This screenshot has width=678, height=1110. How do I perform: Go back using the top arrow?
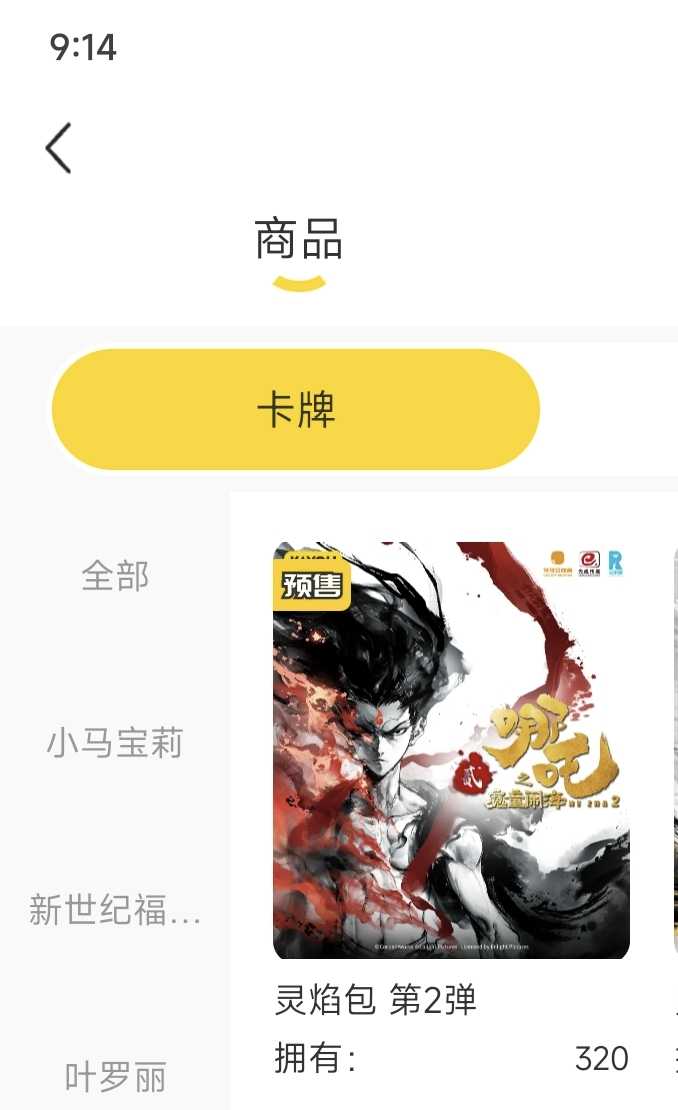pyautogui.click(x=59, y=149)
